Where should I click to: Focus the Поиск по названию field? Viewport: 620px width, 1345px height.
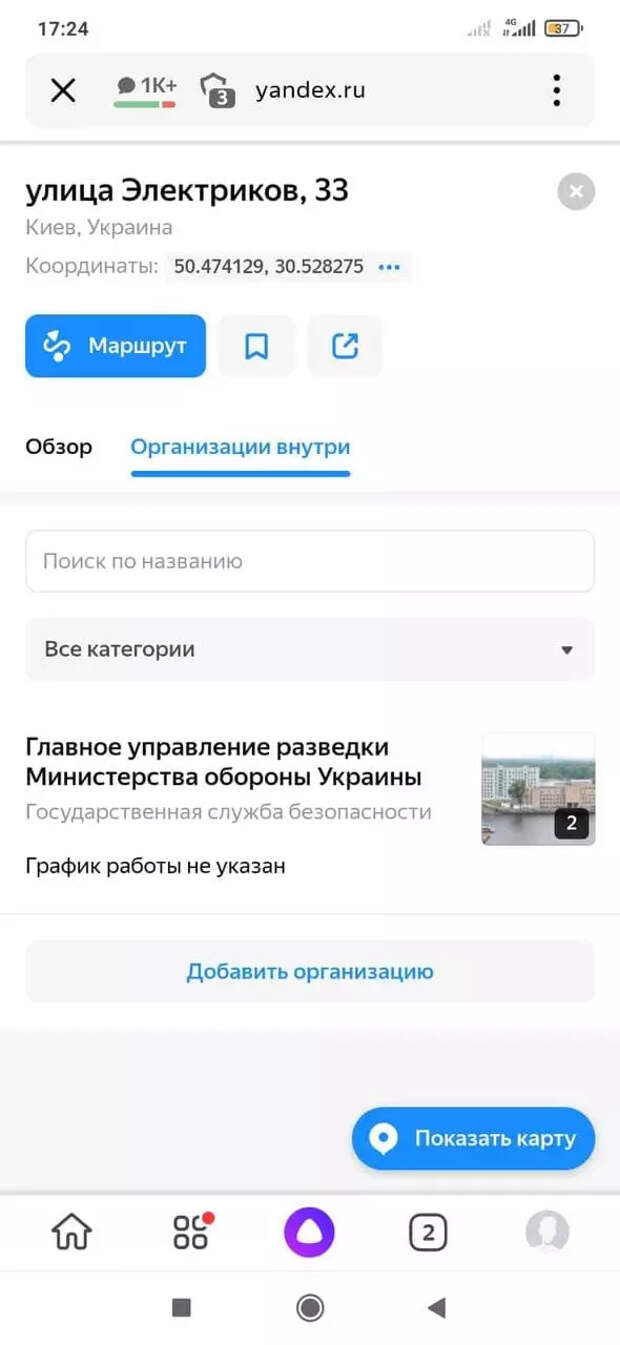[310, 561]
